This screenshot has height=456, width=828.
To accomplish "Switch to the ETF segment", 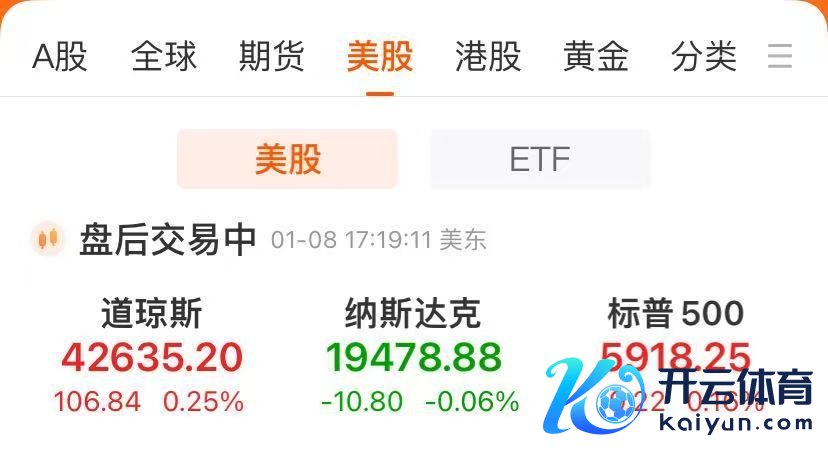I will (x=540, y=159).
